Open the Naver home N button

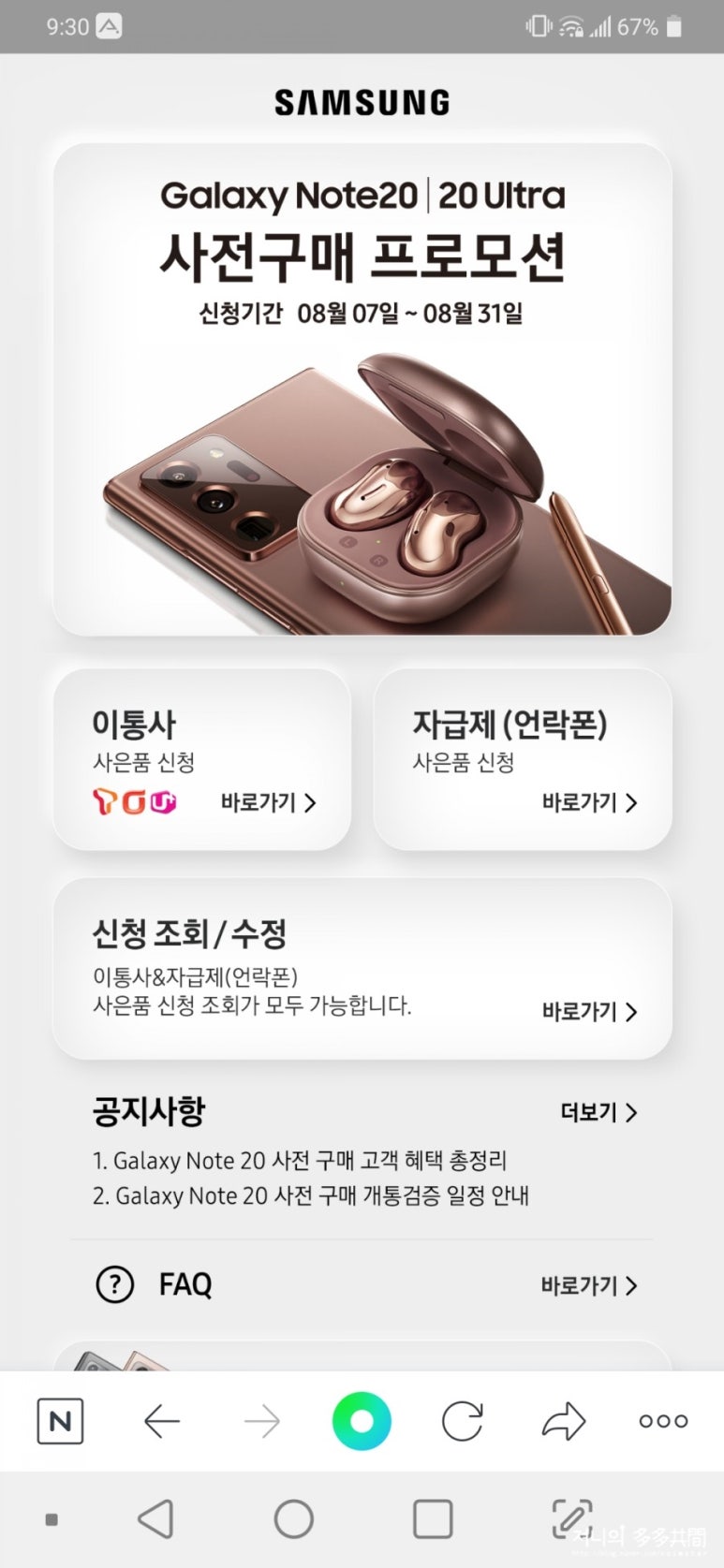[x=60, y=1421]
